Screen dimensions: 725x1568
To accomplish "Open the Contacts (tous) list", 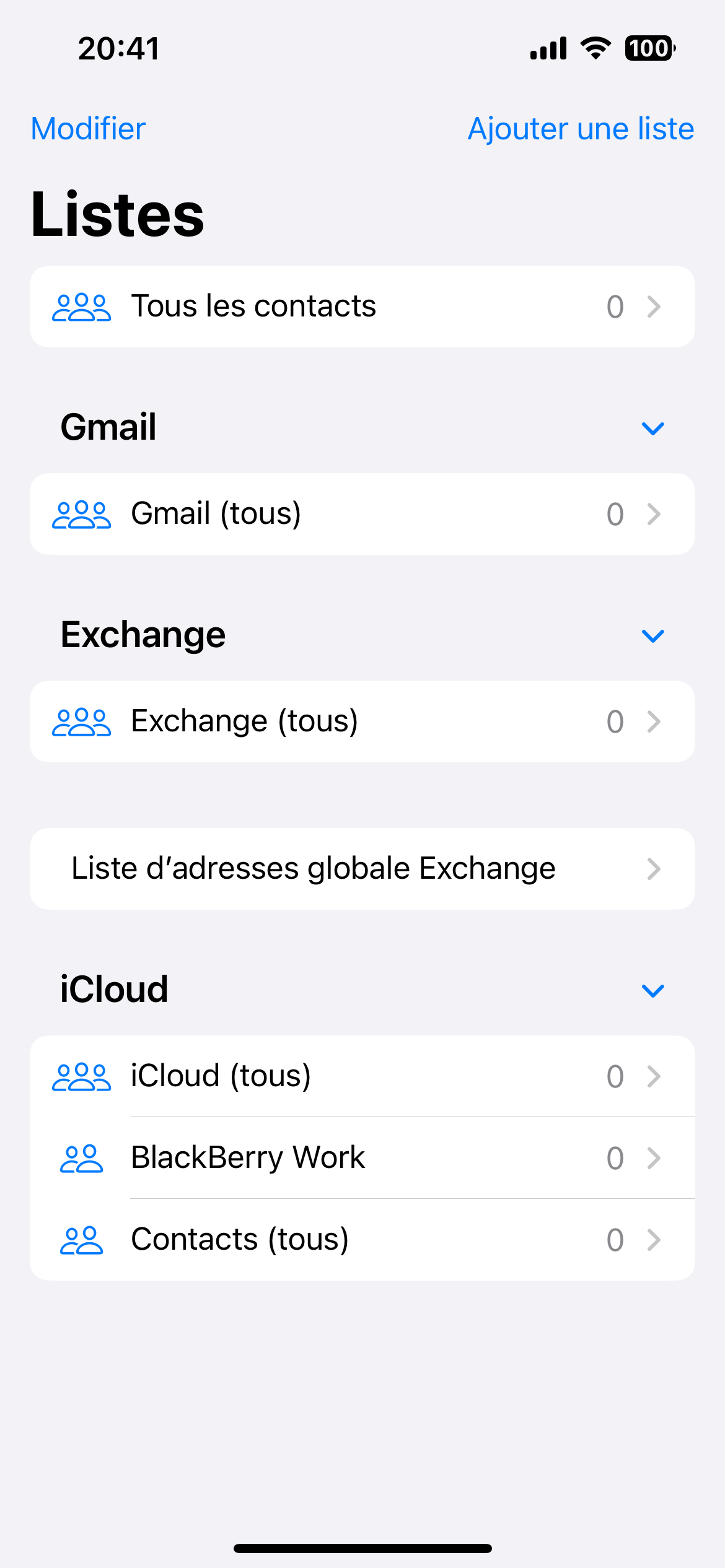I will tap(362, 1240).
